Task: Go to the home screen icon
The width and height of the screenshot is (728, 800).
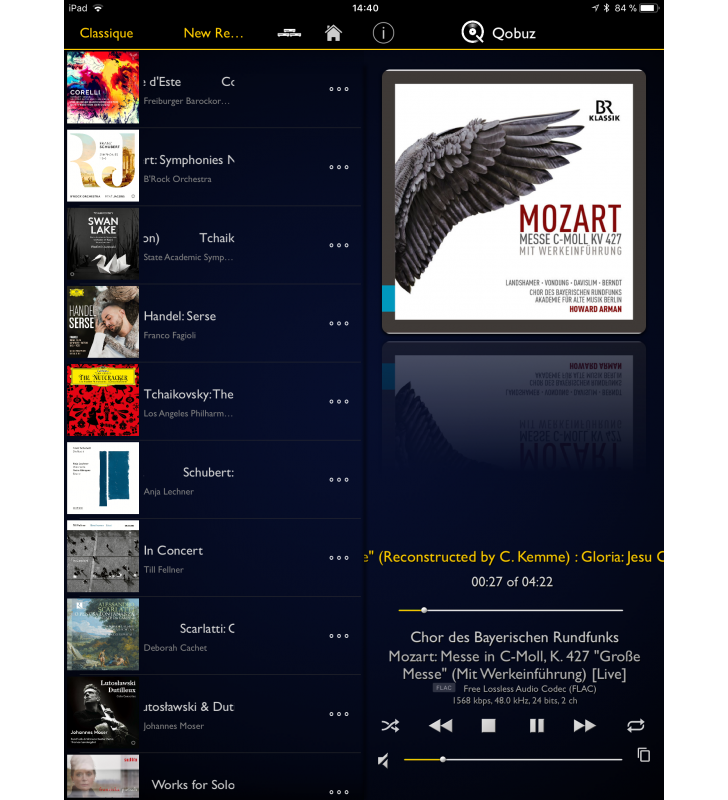Action: click(334, 33)
